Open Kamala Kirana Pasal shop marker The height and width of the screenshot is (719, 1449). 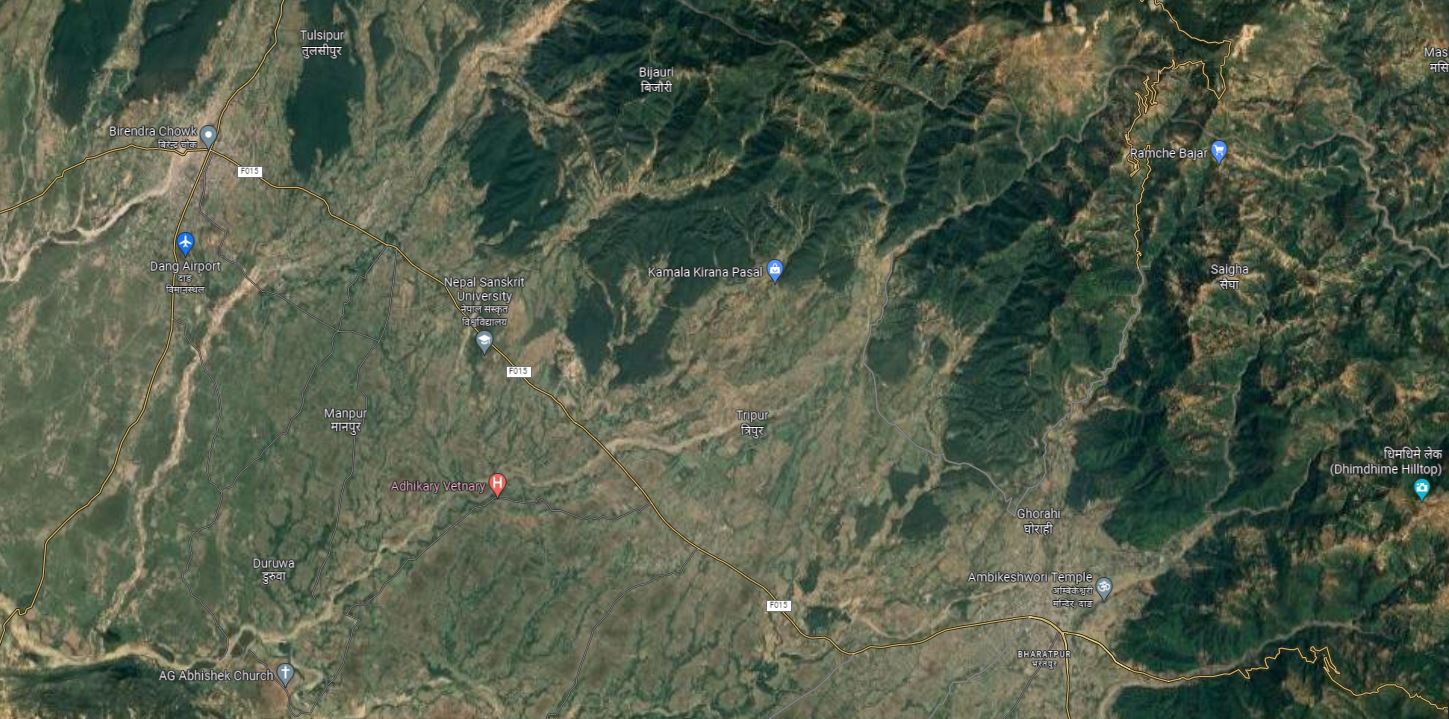[775, 270]
